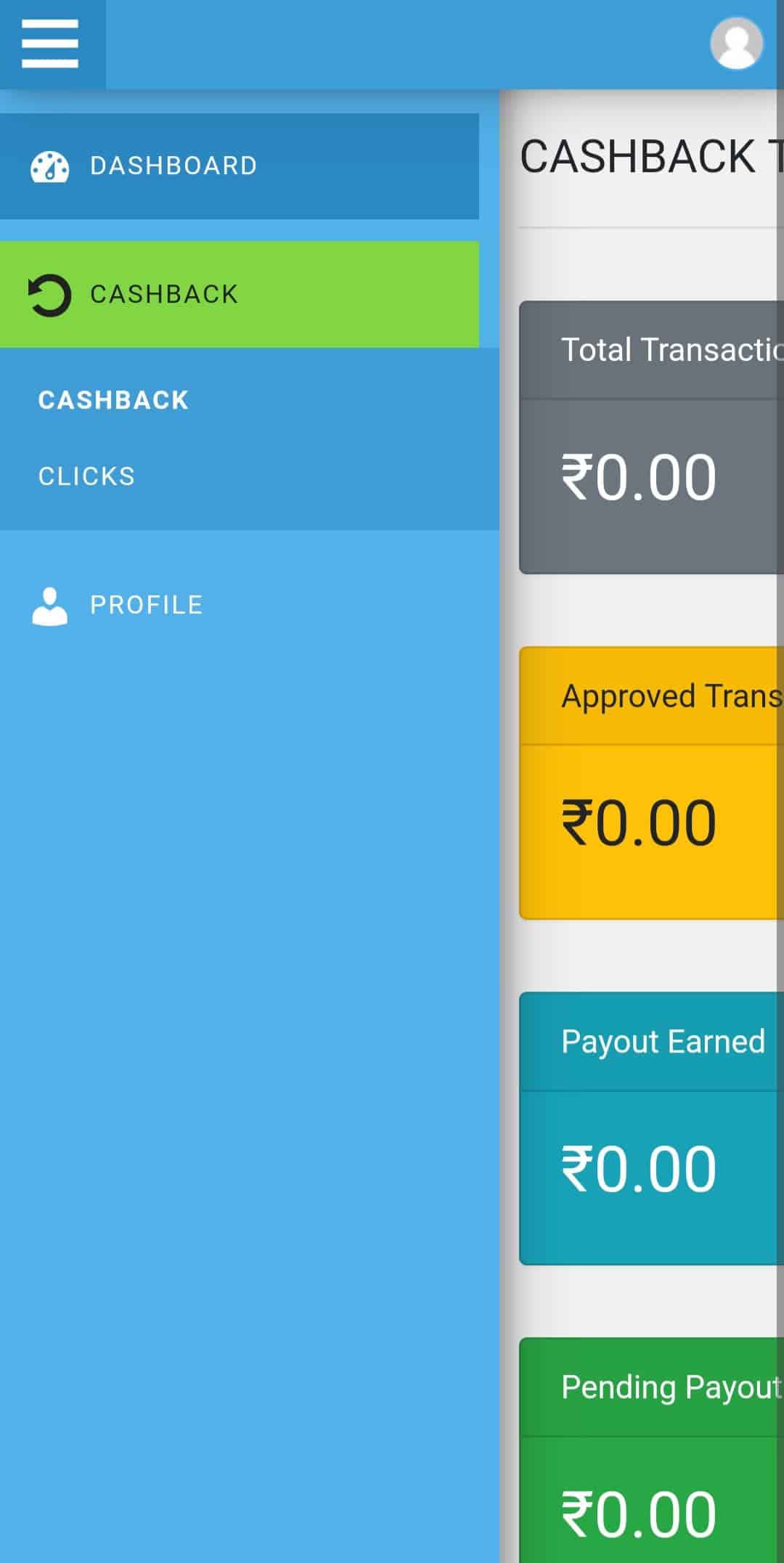Close the drawer using the hamburger menu

[50, 44]
